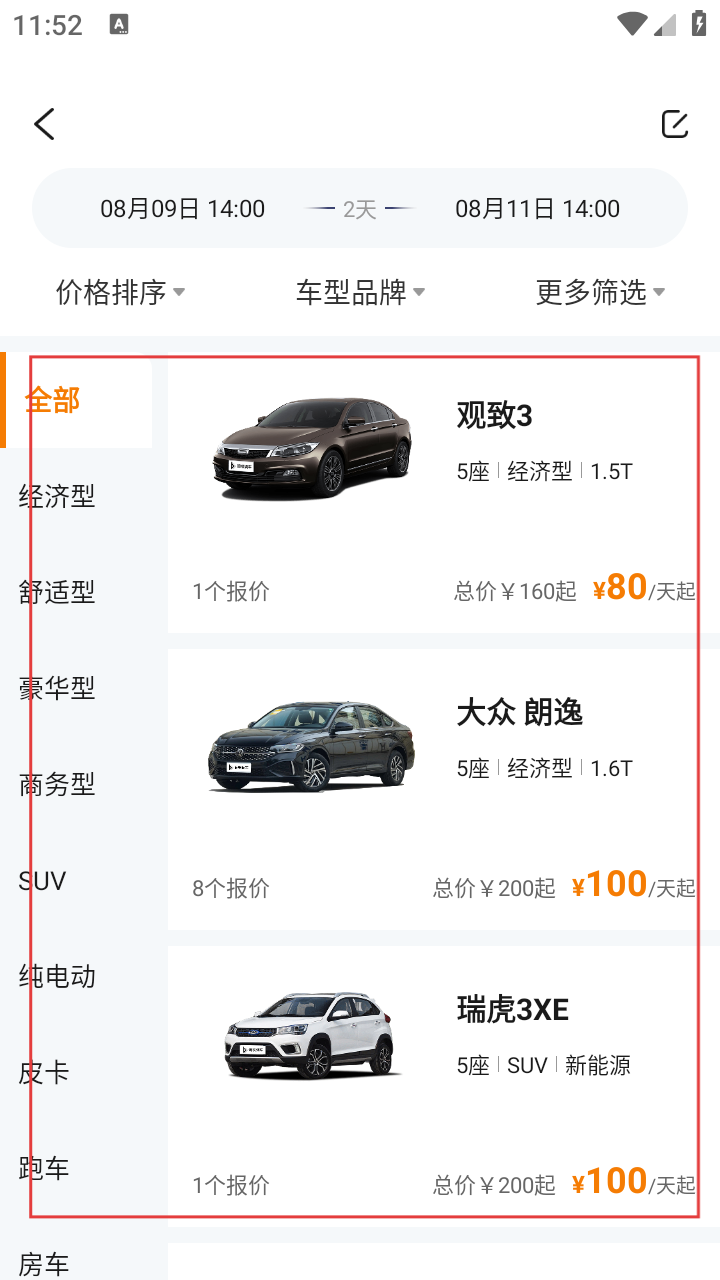Switch to the 纯电动 category
The image size is (720, 1280).
coord(57,976)
